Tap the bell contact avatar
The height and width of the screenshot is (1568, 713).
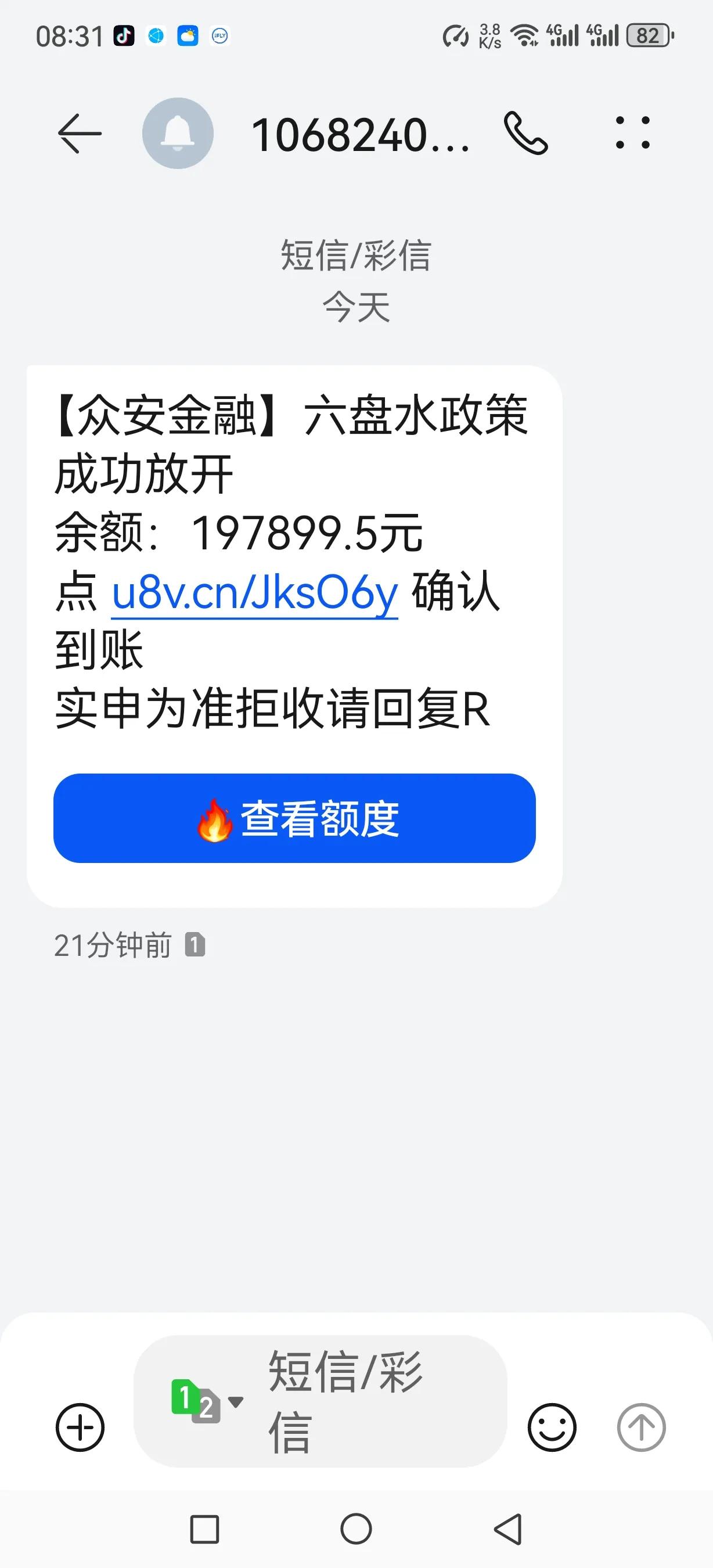[177, 135]
